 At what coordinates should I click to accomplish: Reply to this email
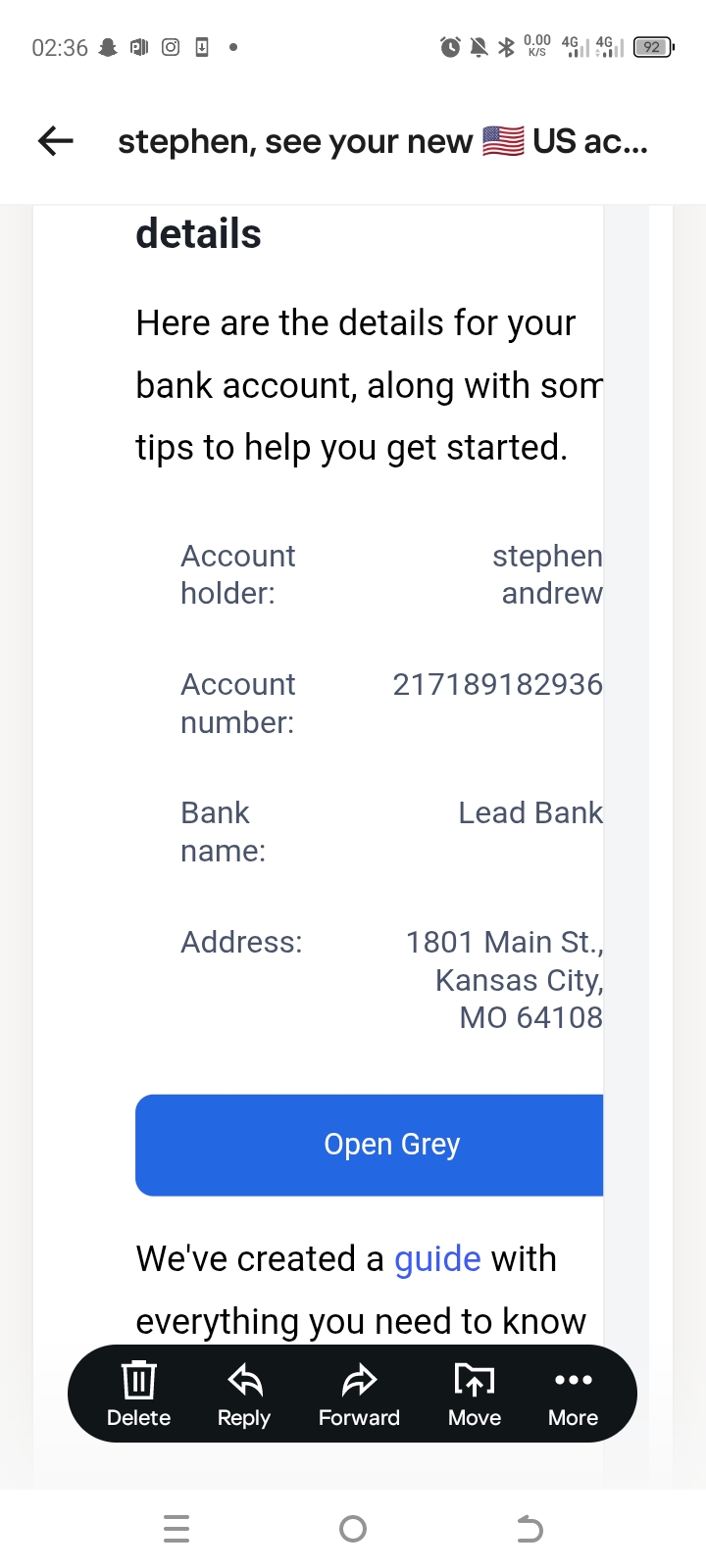(244, 1394)
